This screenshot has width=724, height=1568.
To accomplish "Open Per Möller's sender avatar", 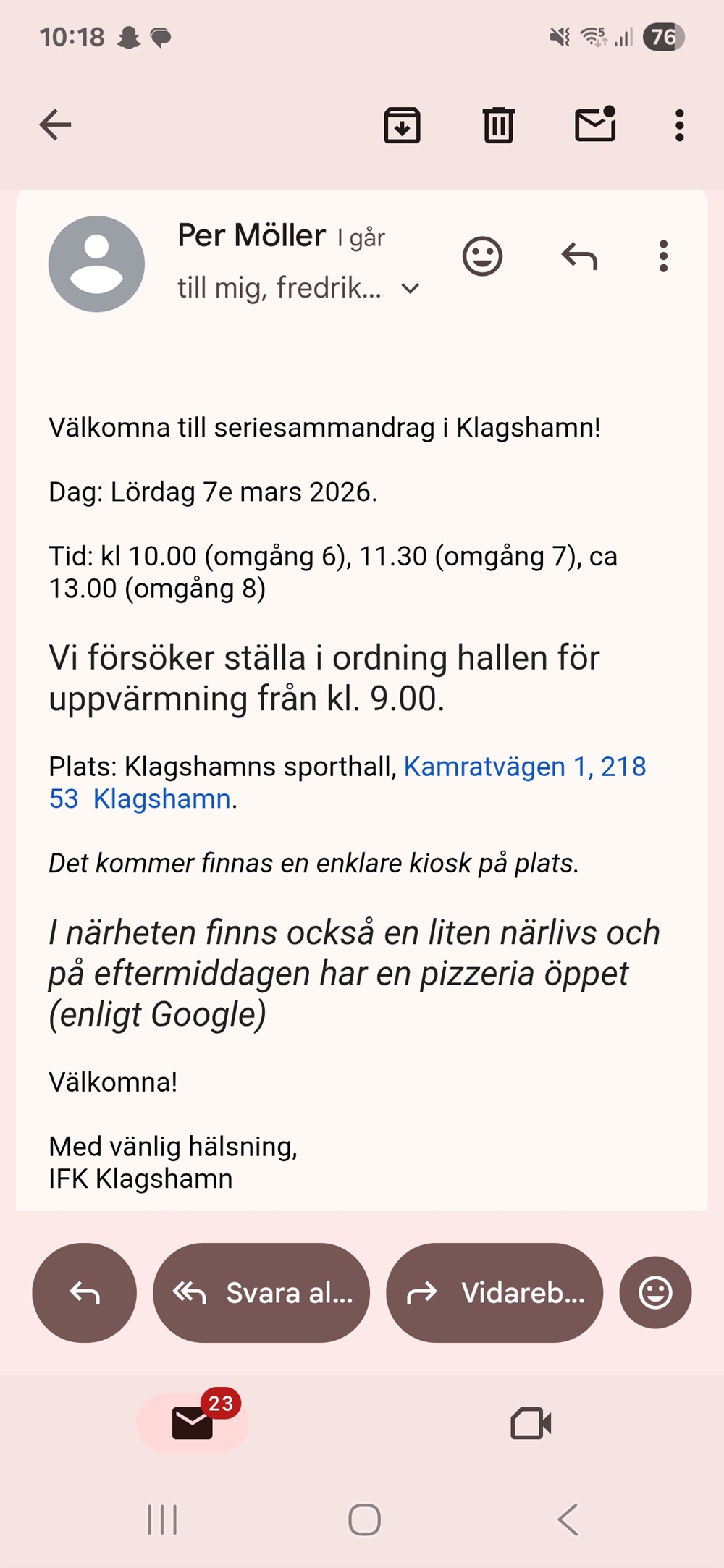I will tap(96, 264).
